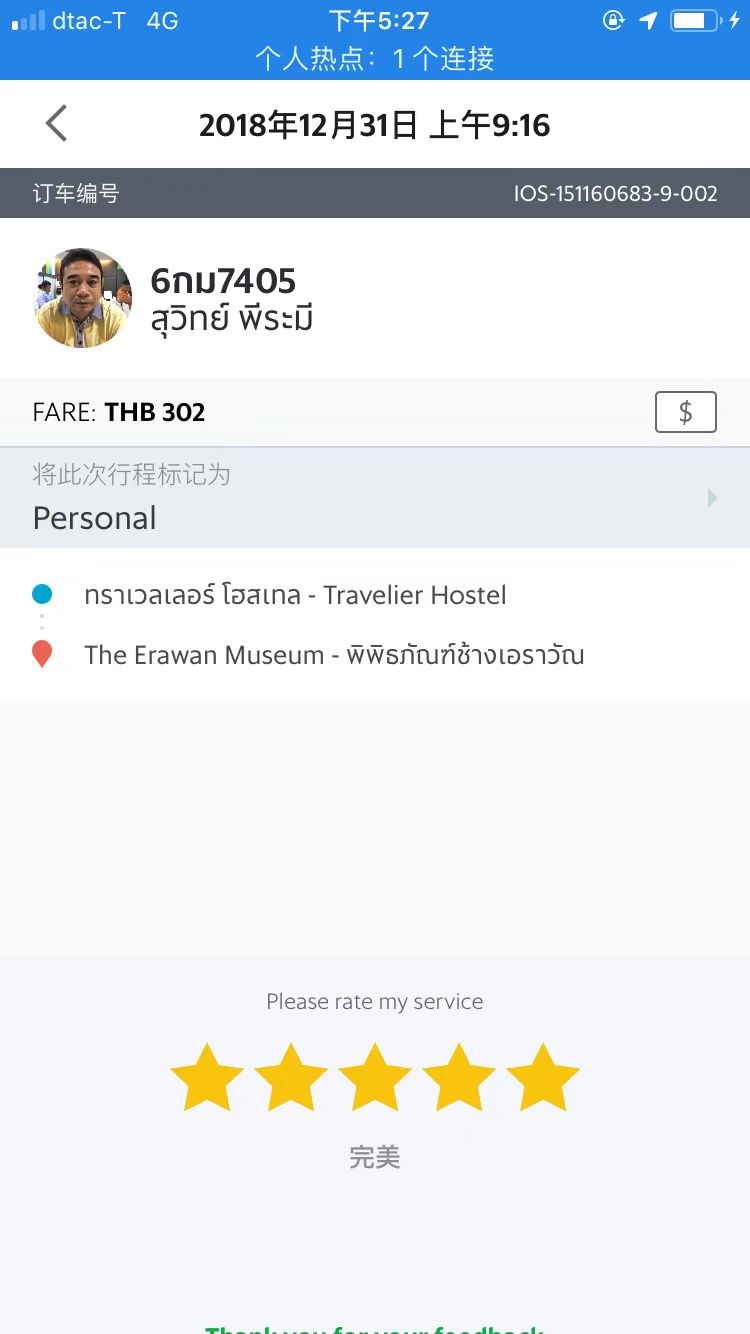Open fare breakdown via the dollar icon

click(x=686, y=412)
